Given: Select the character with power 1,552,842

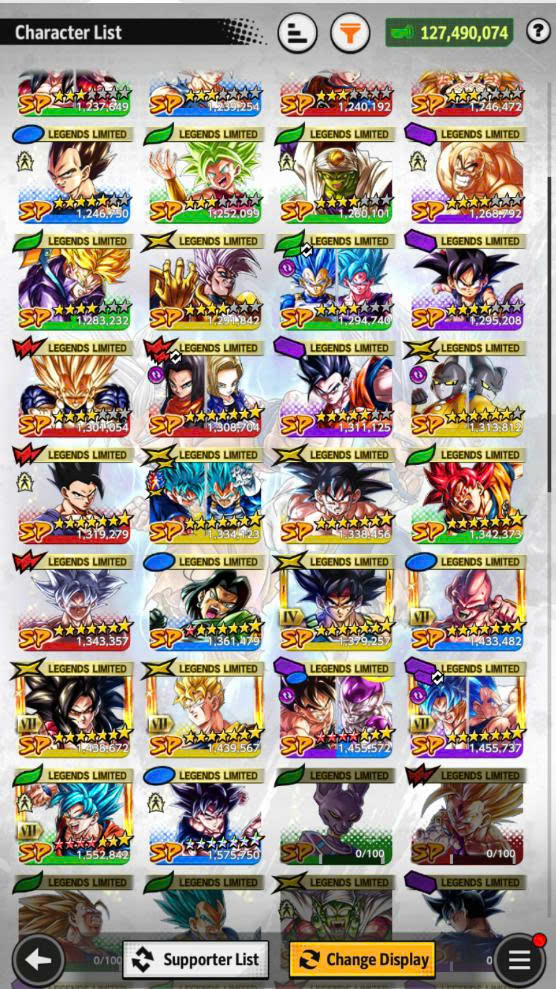Looking at the screenshot, I should click(x=74, y=815).
